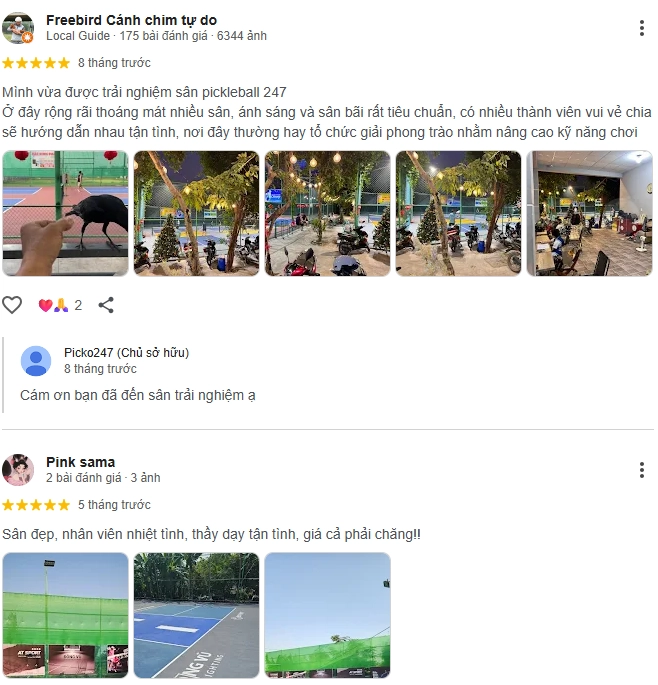Open Freebird Cánh chim tự do's profile

pos(131,20)
